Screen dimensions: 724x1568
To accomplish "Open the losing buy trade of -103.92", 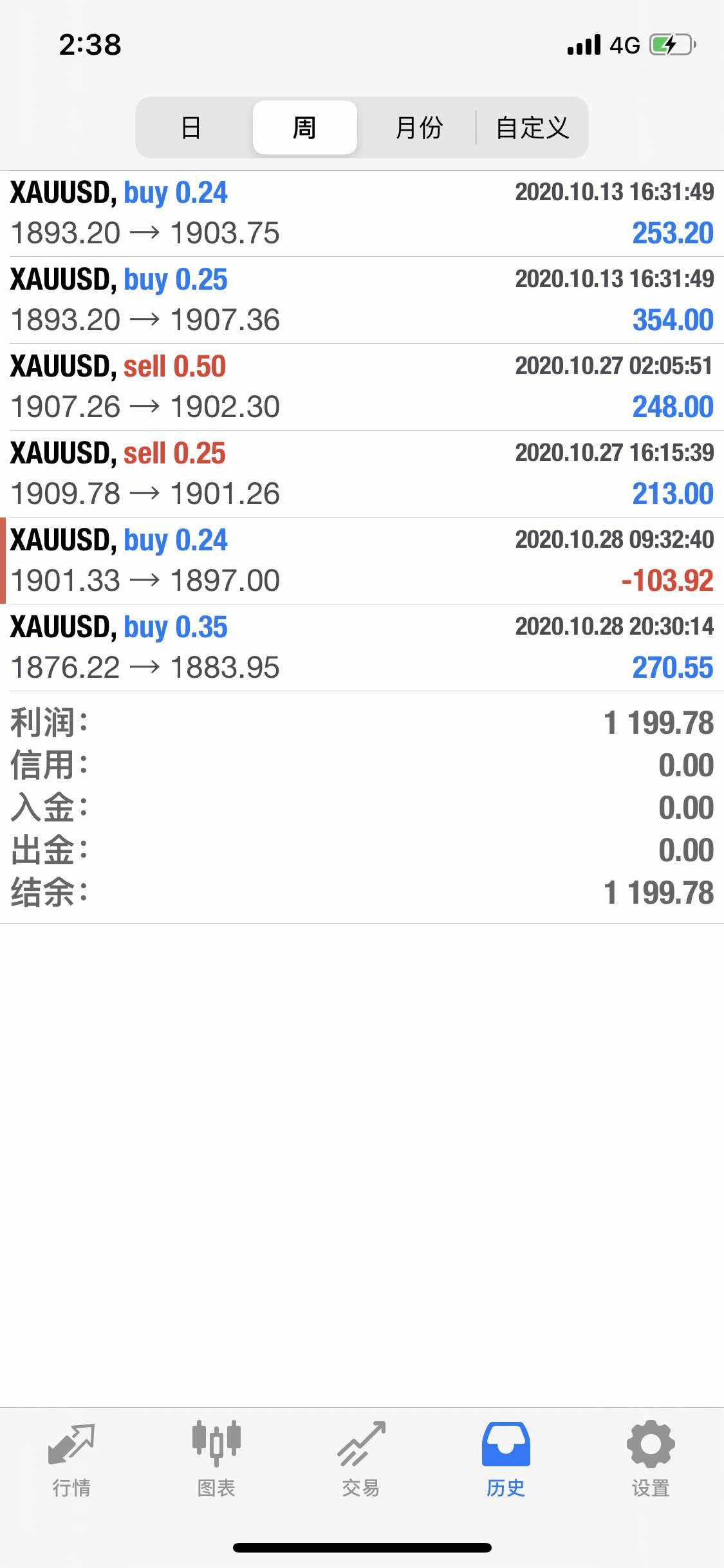I will (362, 561).
